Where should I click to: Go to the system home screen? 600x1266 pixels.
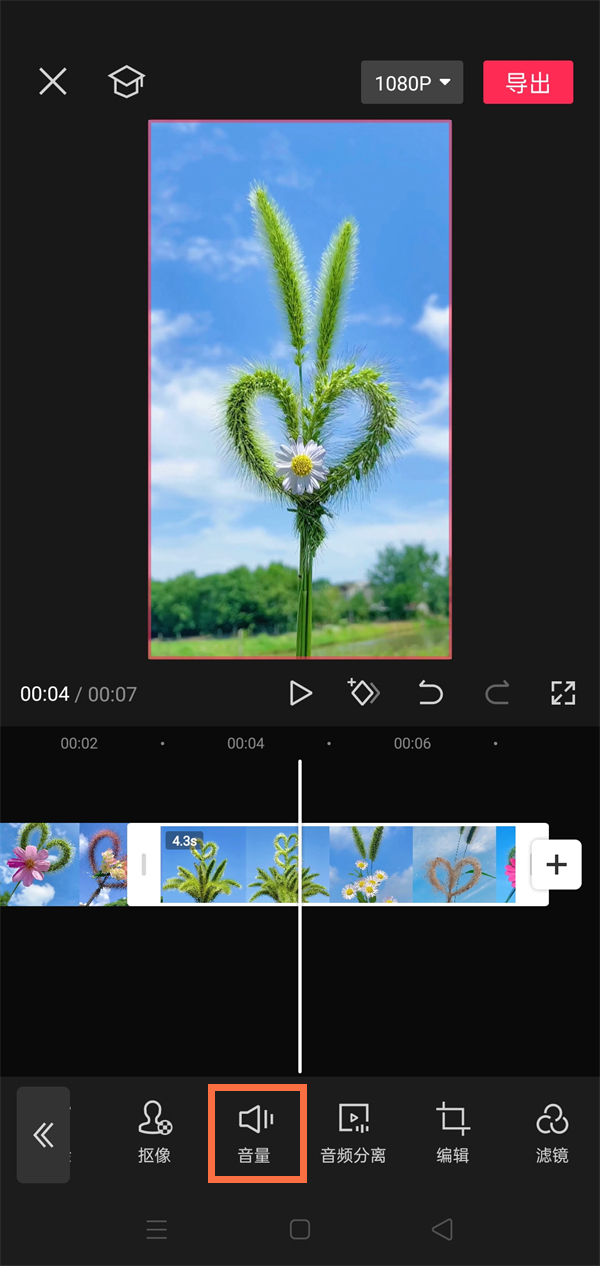pos(300,1230)
